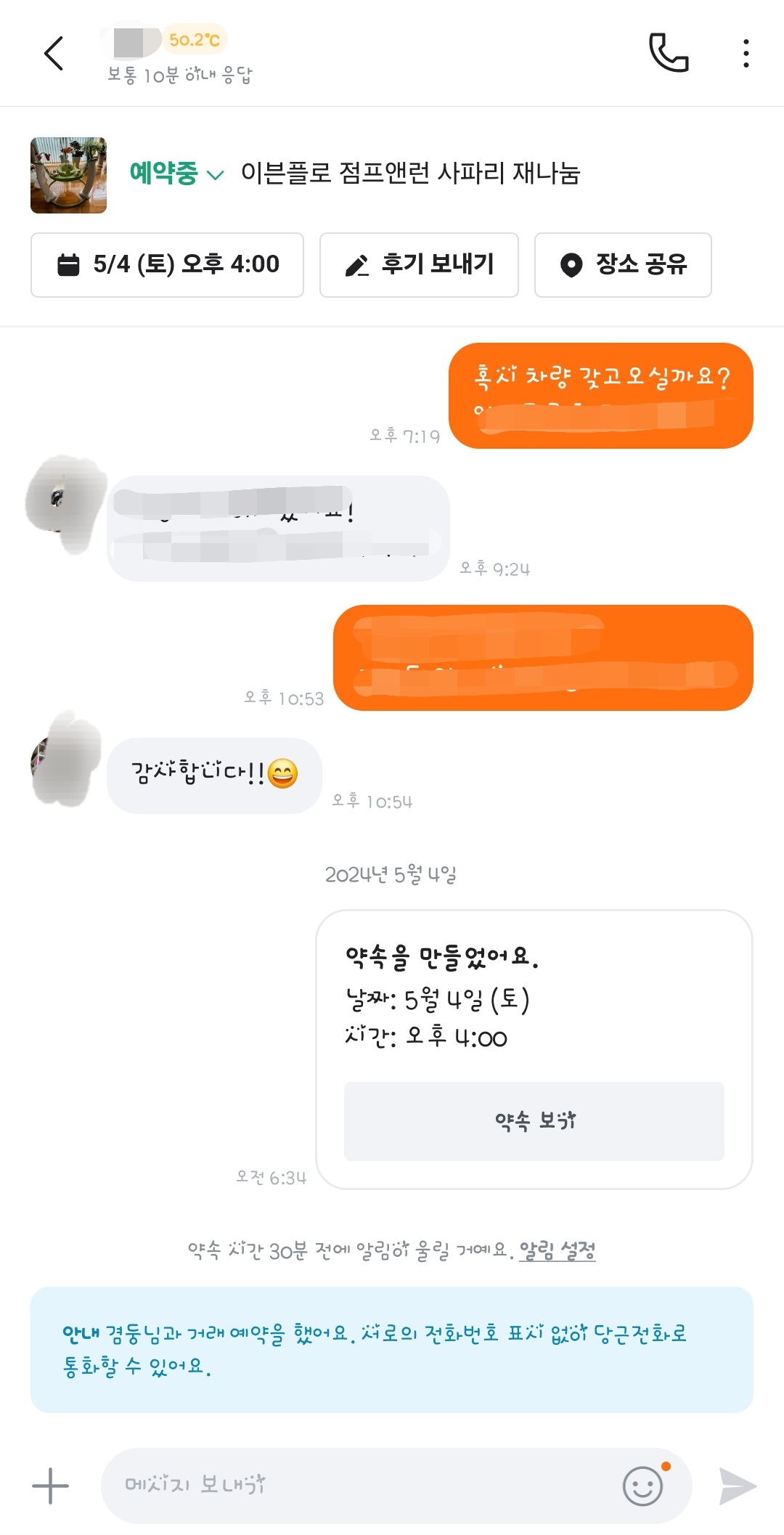784x1535 pixels.
Task: Go back from this chat
Action: [54, 54]
